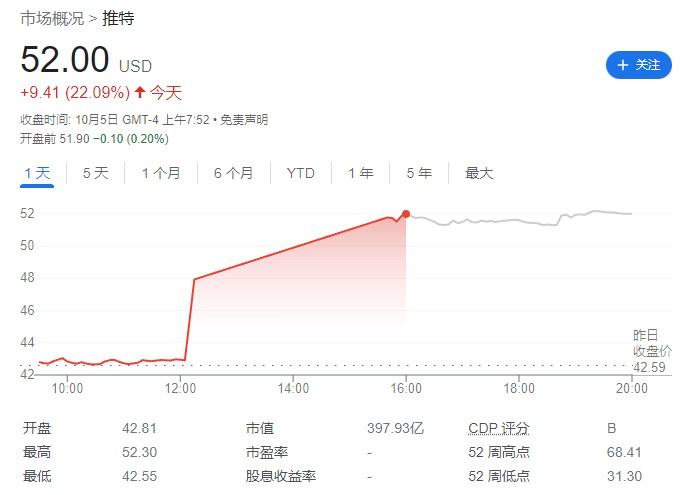
Task: Open the 免责声明 disclaimer link
Action: point(245,120)
